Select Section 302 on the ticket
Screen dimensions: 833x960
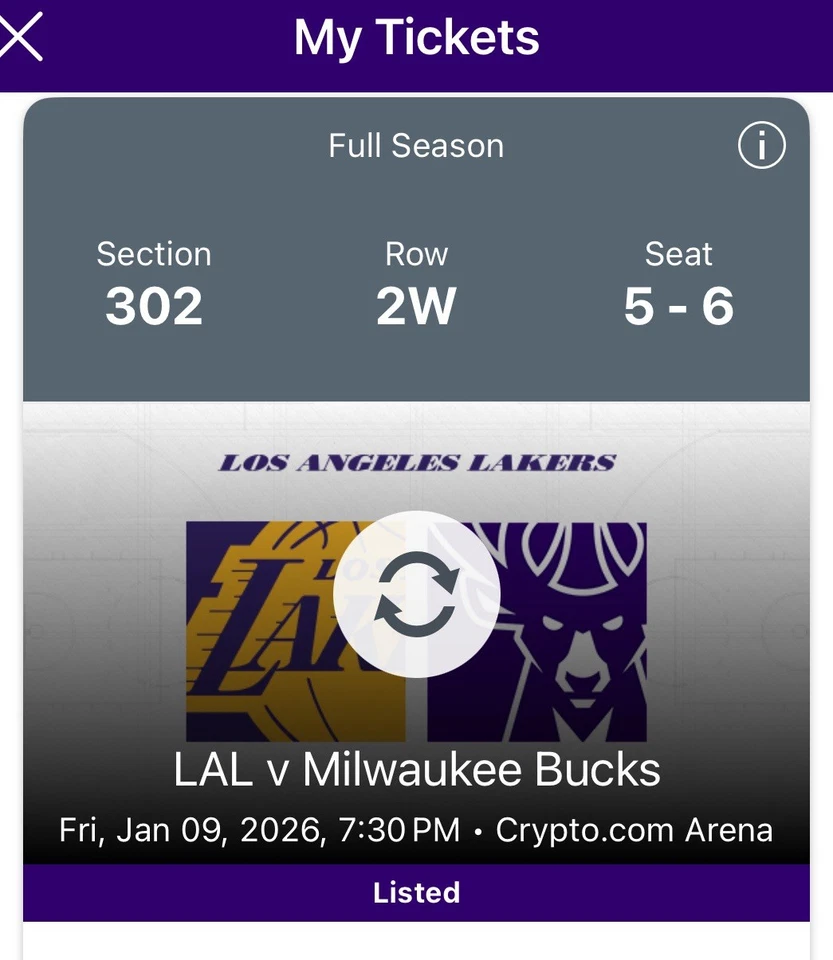click(154, 285)
